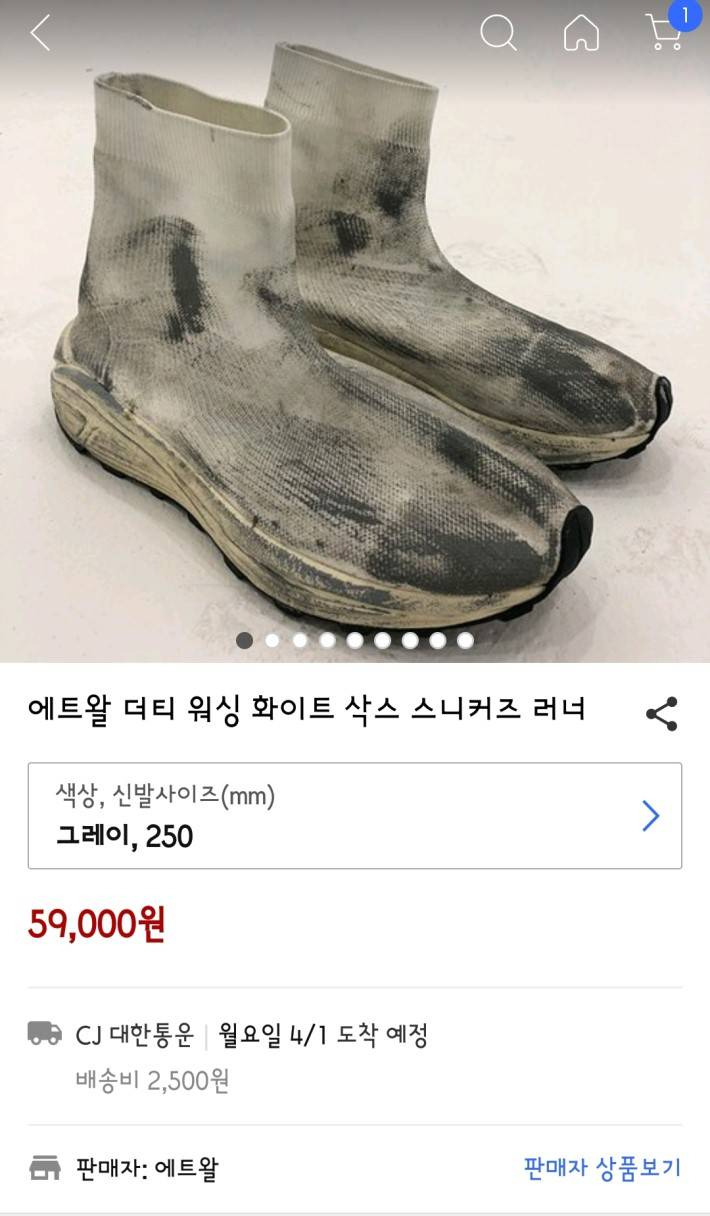This screenshot has width=710, height=1216.
Task: Open the color and shoe size selector
Action: coord(355,816)
